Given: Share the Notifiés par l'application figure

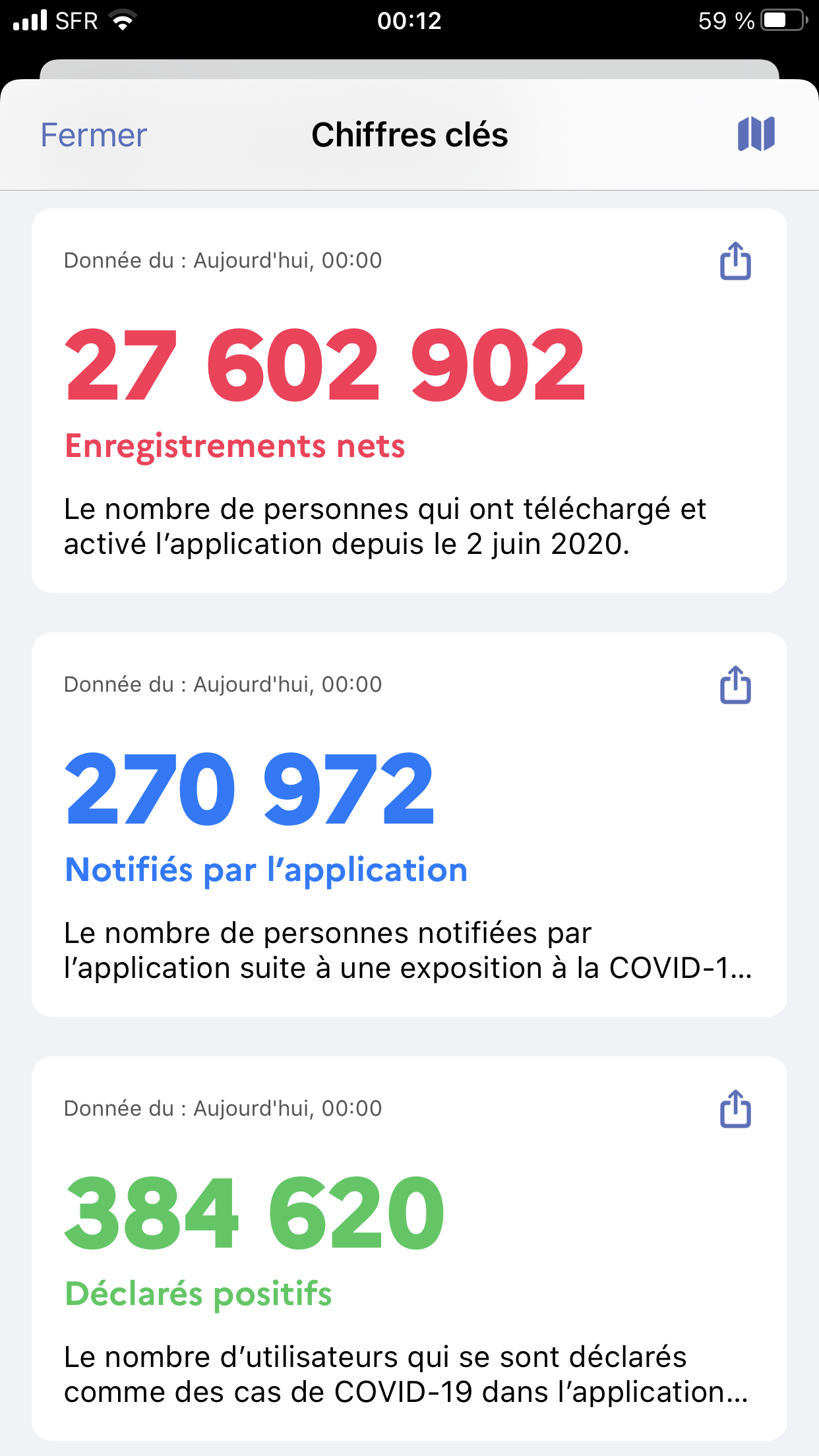Looking at the screenshot, I should click(735, 685).
